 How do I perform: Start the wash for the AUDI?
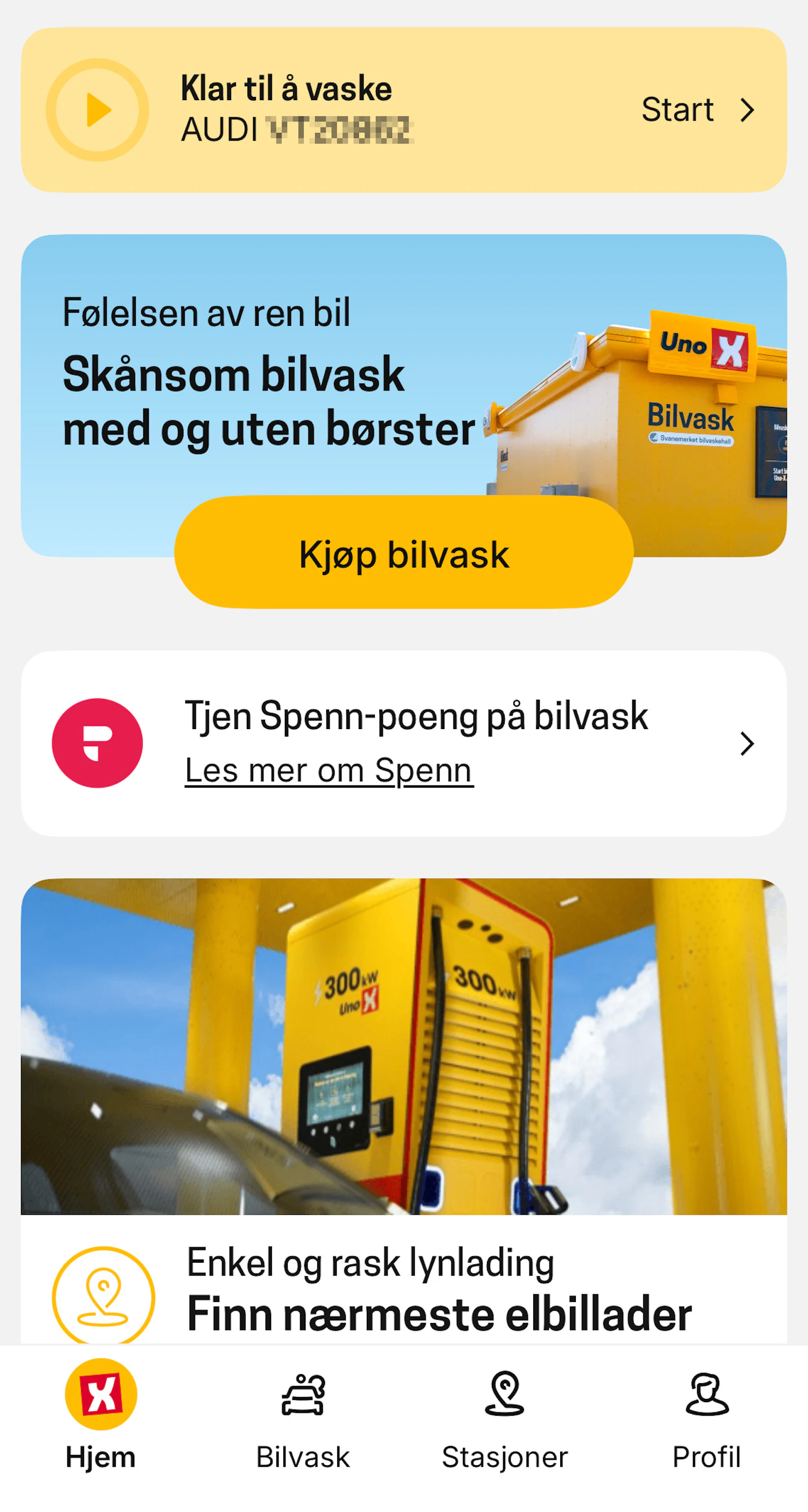tap(696, 110)
